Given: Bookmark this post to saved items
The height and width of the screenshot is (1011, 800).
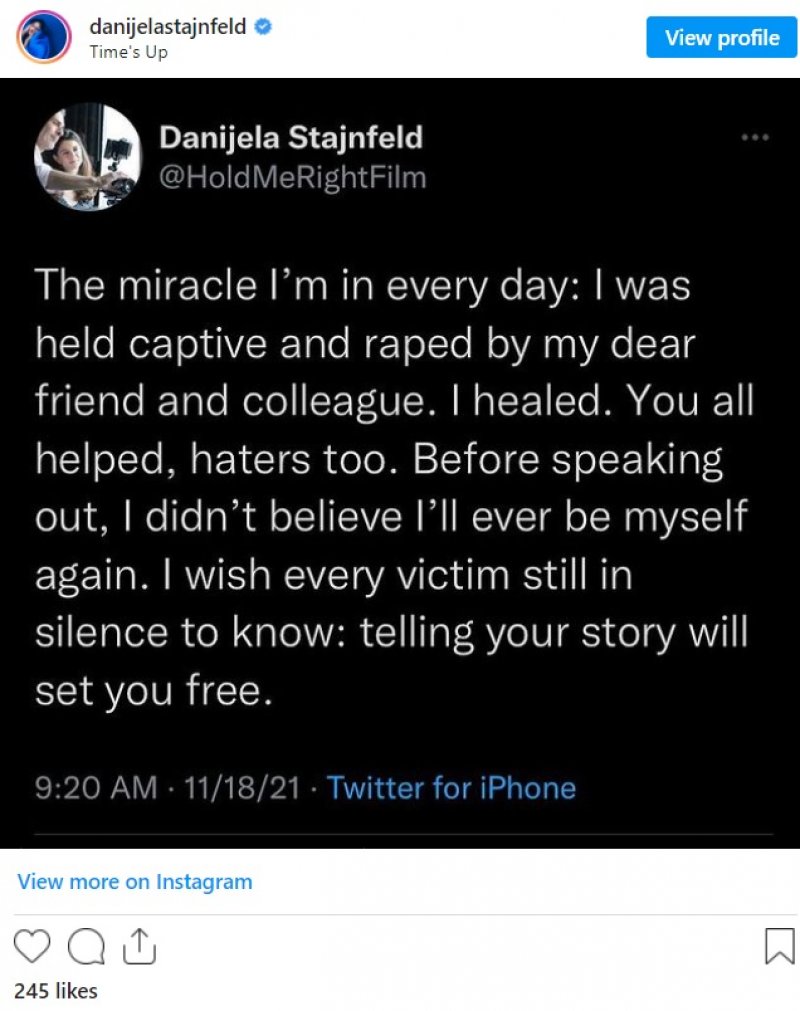Looking at the screenshot, I should (779, 946).
